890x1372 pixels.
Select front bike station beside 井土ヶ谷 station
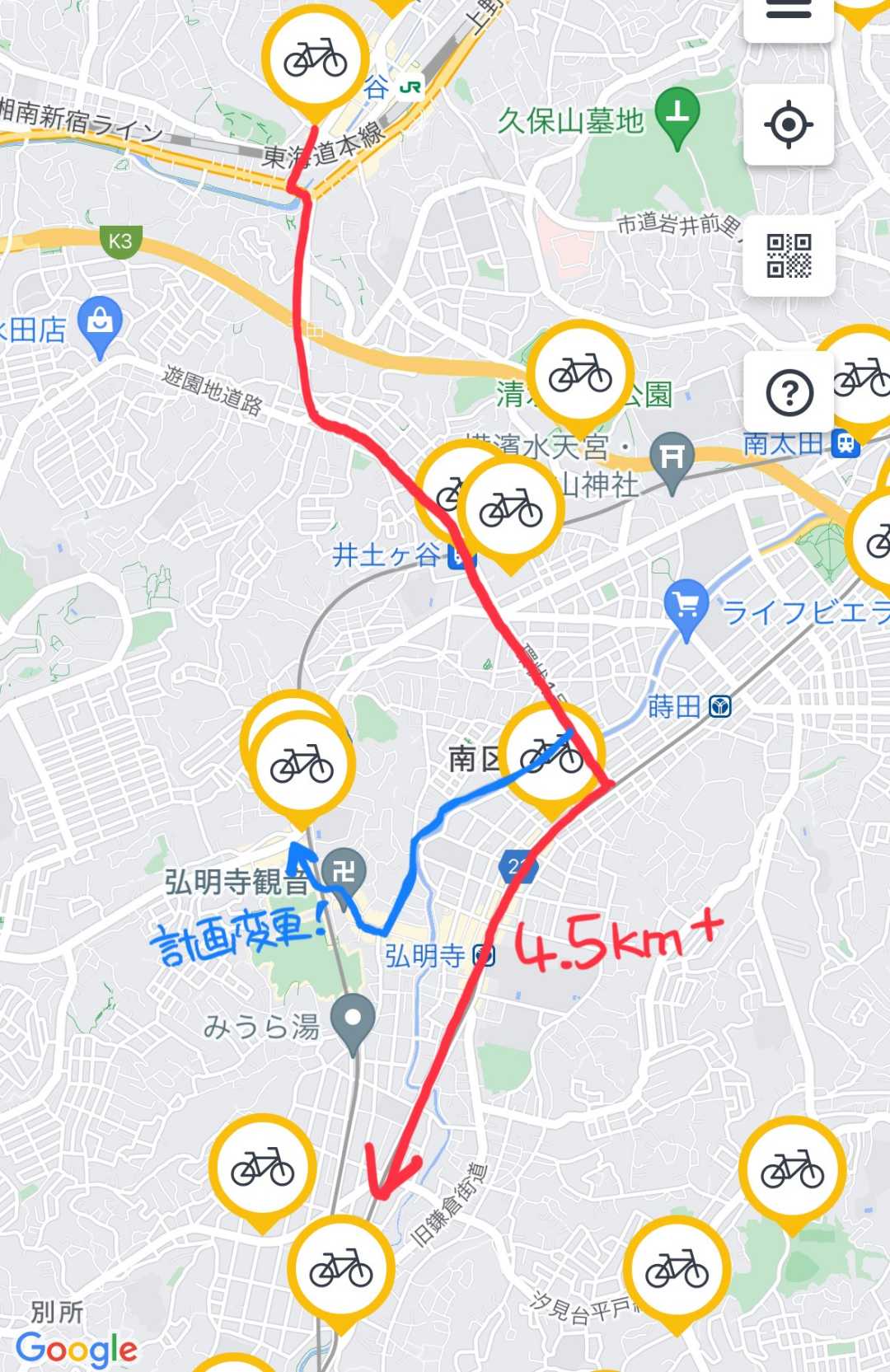(x=510, y=508)
